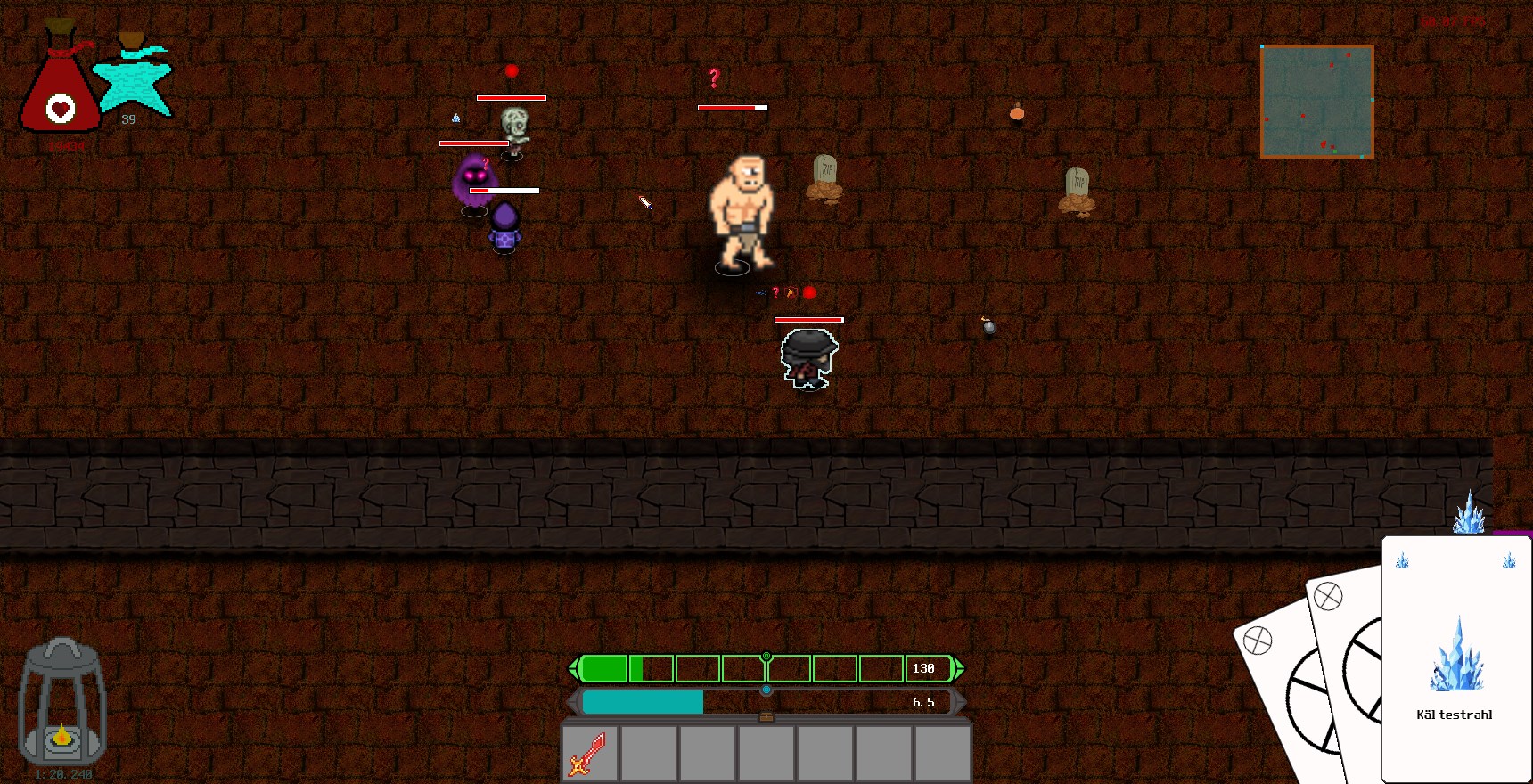The image size is (1533, 784).
Task: Play the Kältestrahl ice card
Action: point(1455,661)
